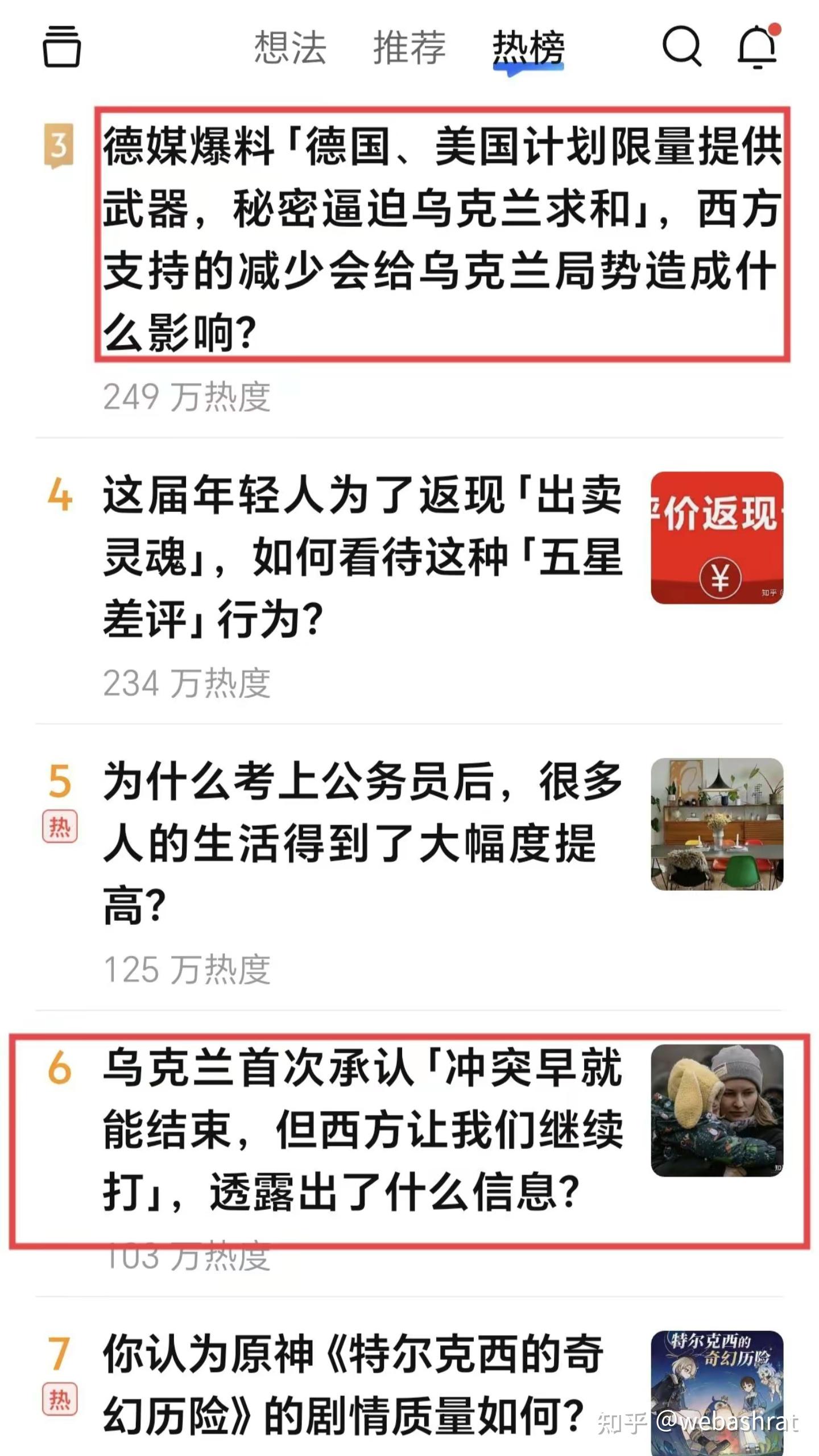Switch to the 想法 tab

click(x=290, y=48)
